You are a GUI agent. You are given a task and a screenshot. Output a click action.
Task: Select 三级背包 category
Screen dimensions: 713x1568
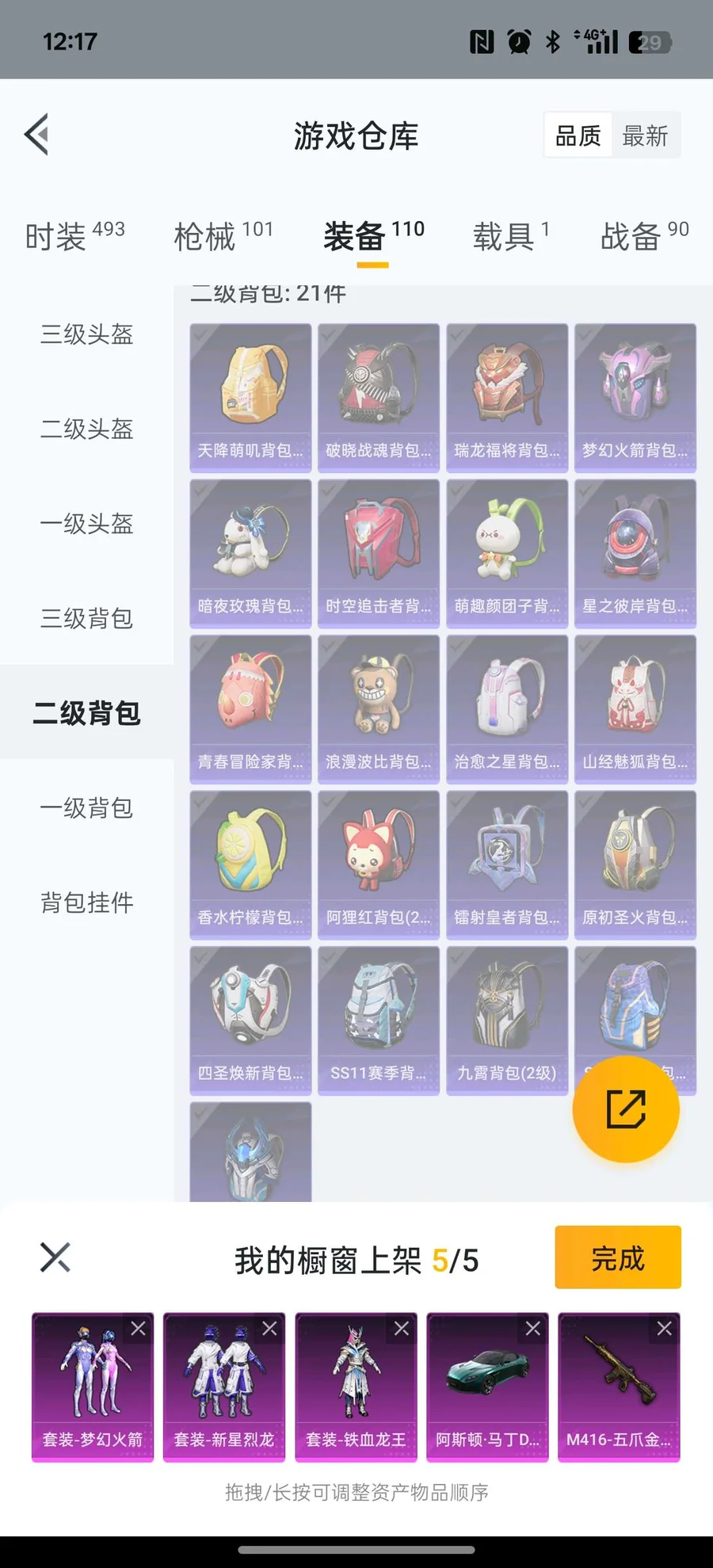(x=87, y=618)
